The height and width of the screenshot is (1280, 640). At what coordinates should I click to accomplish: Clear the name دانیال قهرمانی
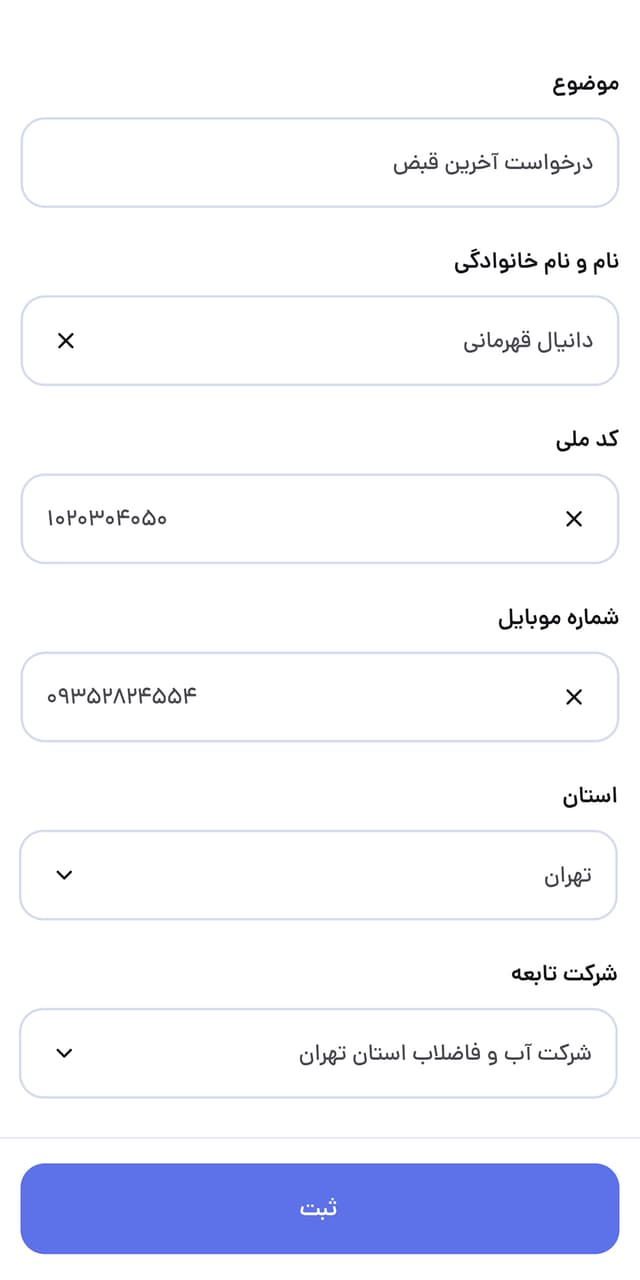66,341
